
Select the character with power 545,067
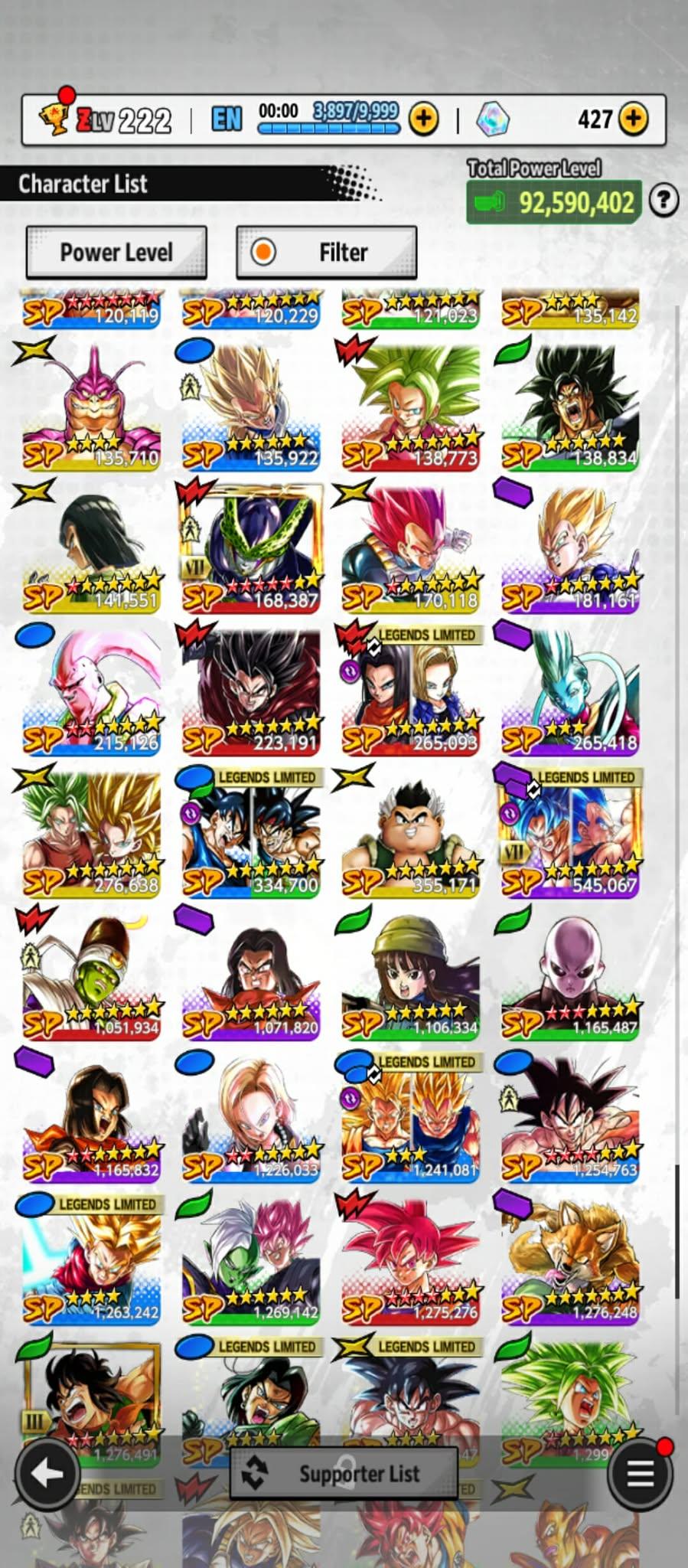coord(569,835)
